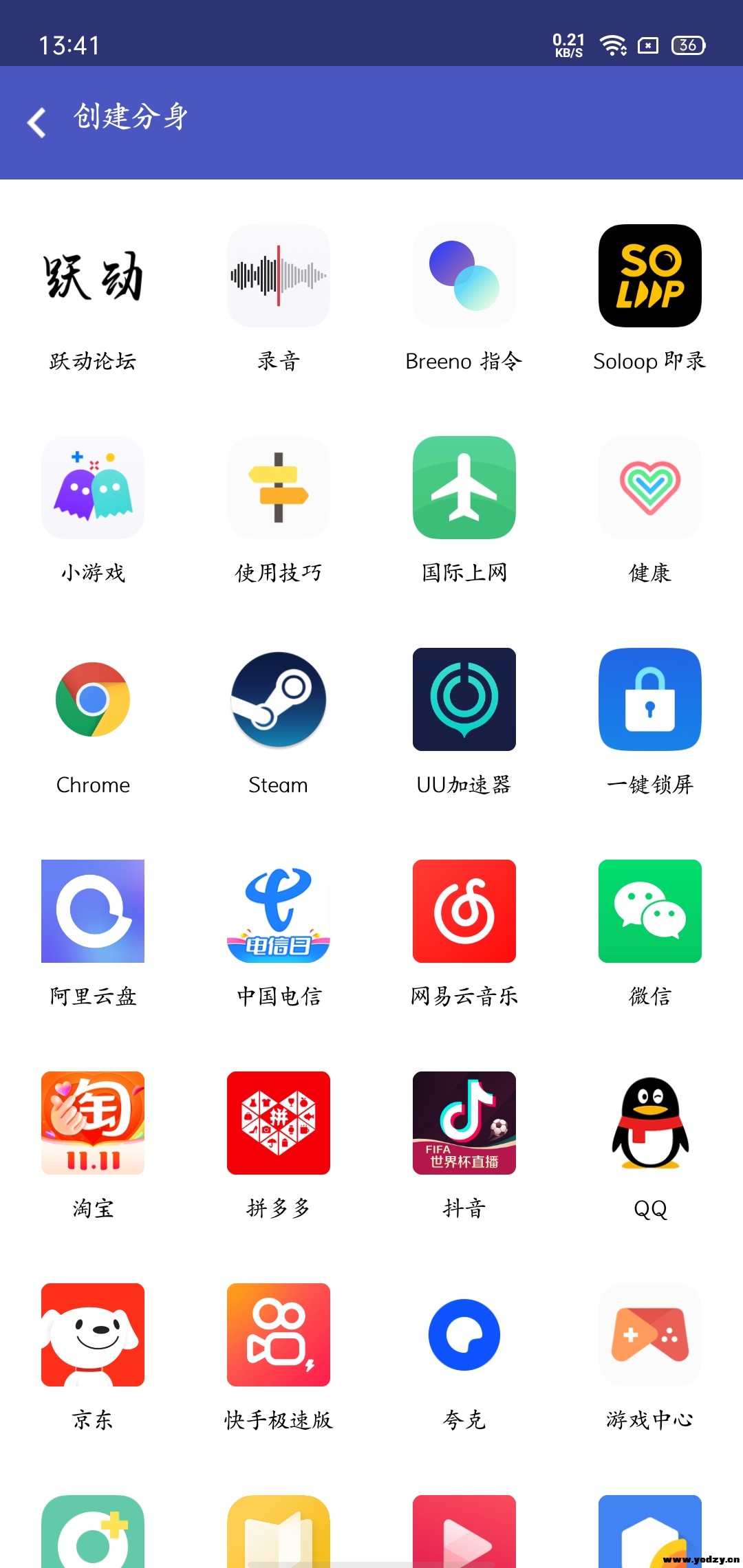Choose Douyin for cloning
743x1568 pixels.
pyautogui.click(x=464, y=1122)
